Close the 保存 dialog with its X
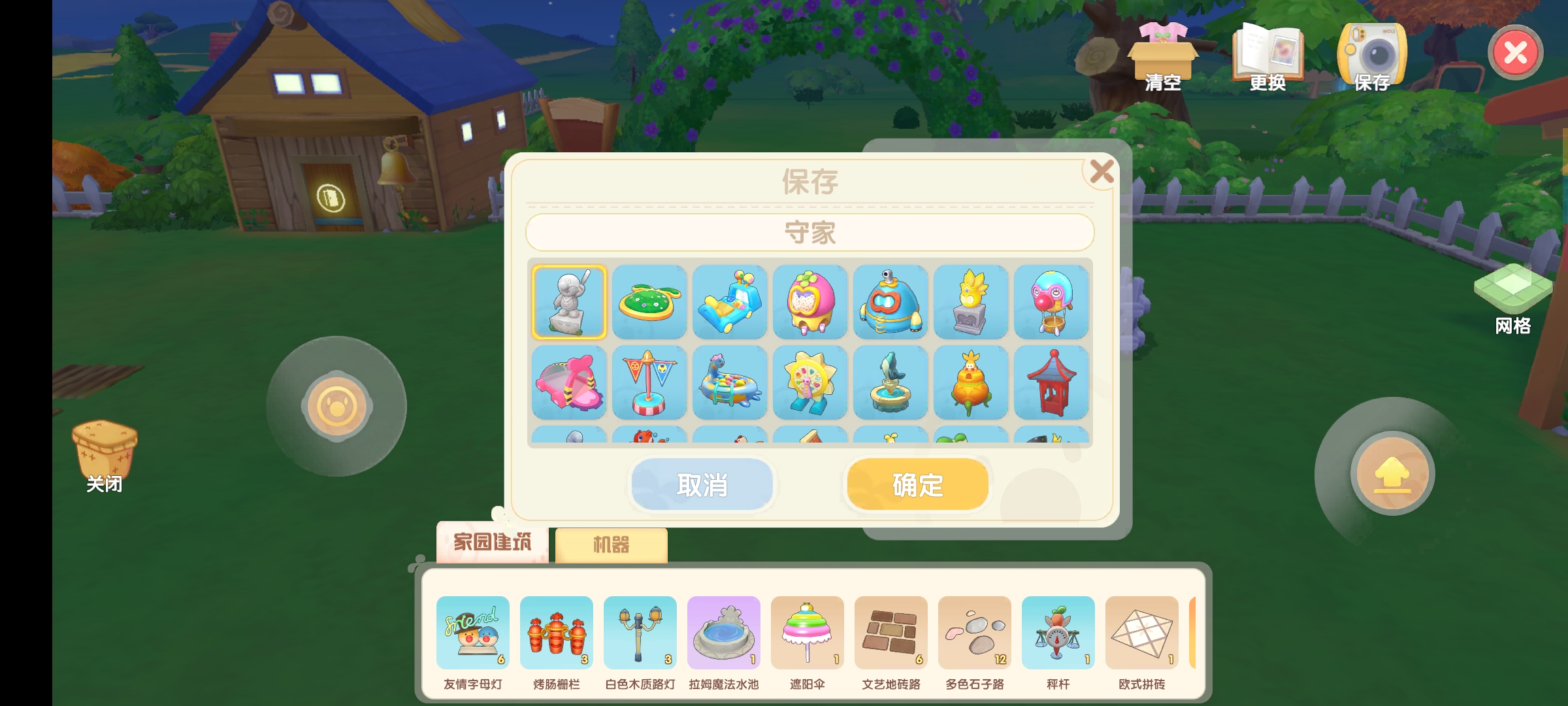 click(x=1102, y=172)
